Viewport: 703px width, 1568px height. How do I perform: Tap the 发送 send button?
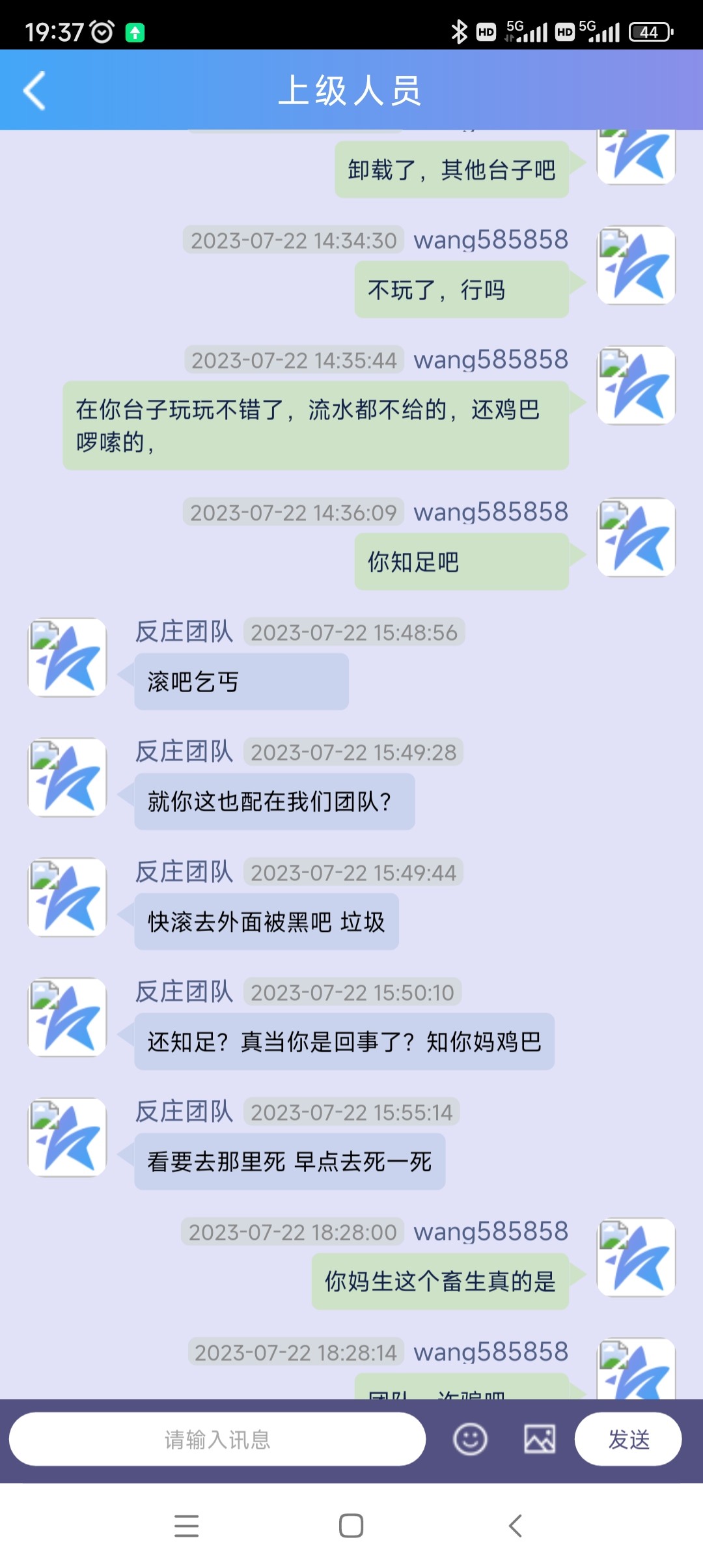(628, 1439)
